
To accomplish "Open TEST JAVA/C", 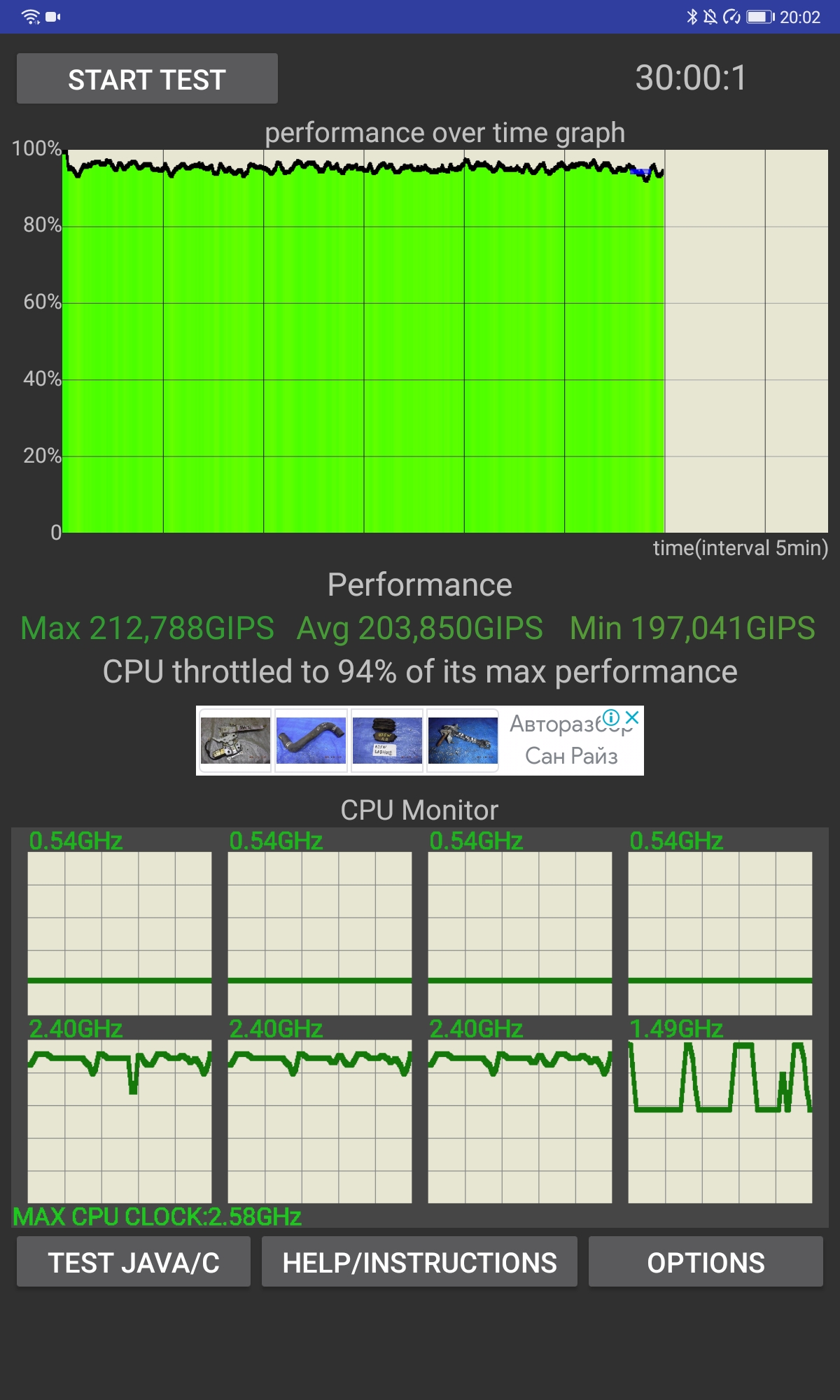I will pos(134,1262).
